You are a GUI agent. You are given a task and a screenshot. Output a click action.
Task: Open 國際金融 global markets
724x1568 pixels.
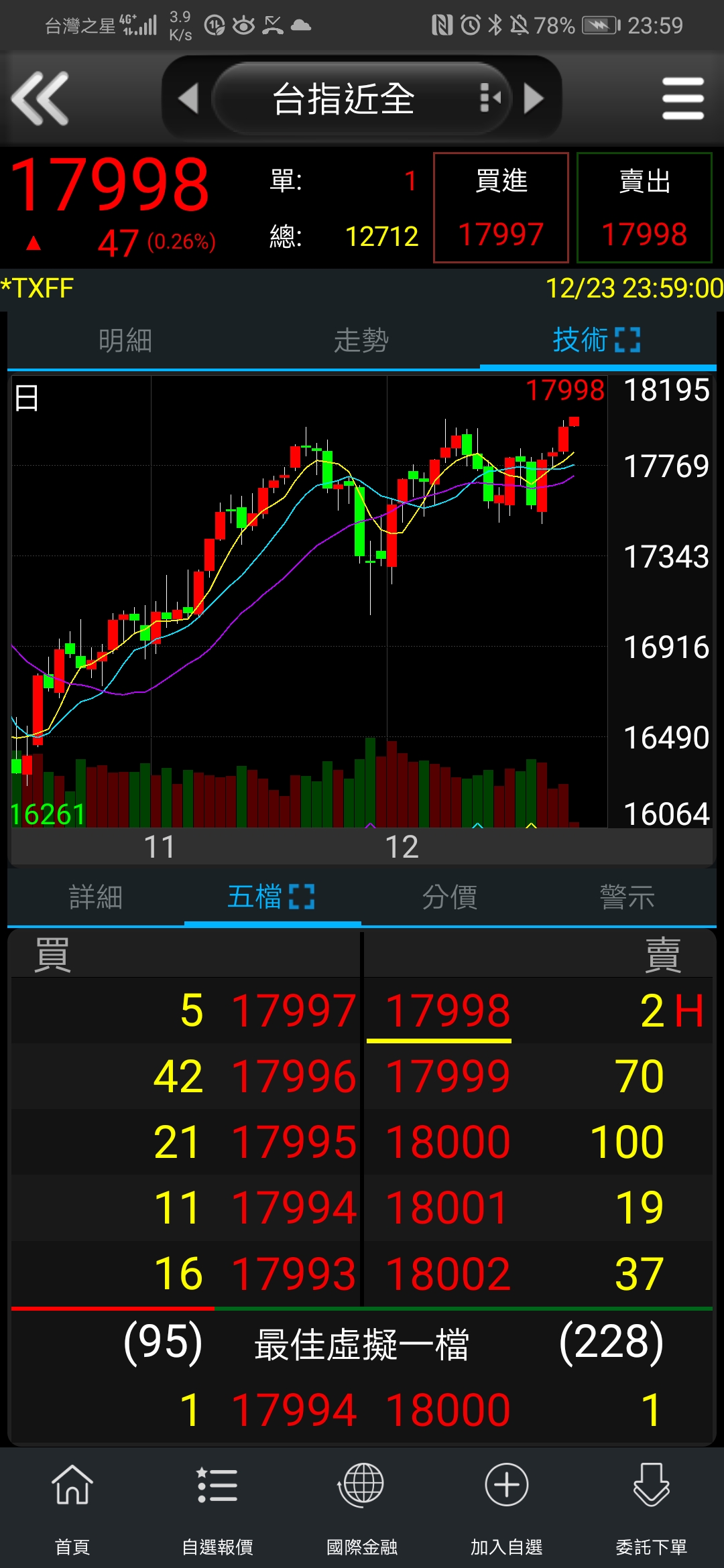click(x=362, y=1508)
